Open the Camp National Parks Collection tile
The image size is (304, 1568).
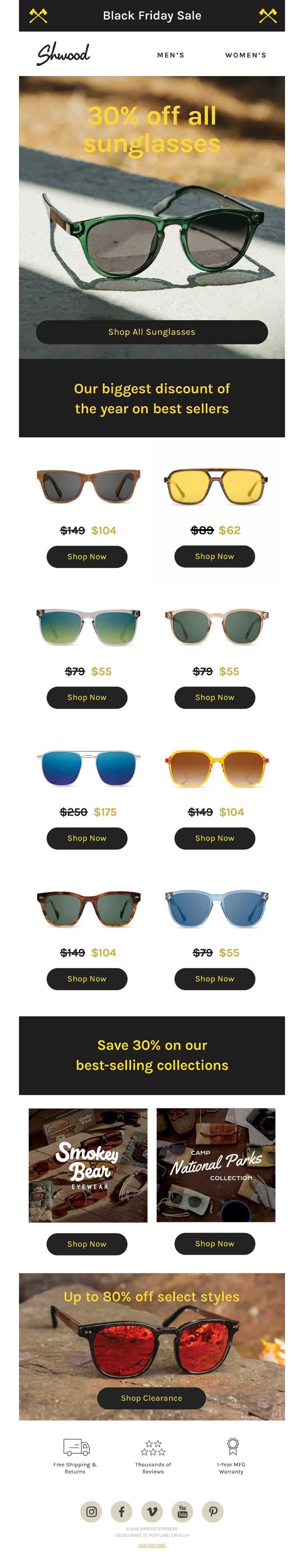click(215, 1165)
